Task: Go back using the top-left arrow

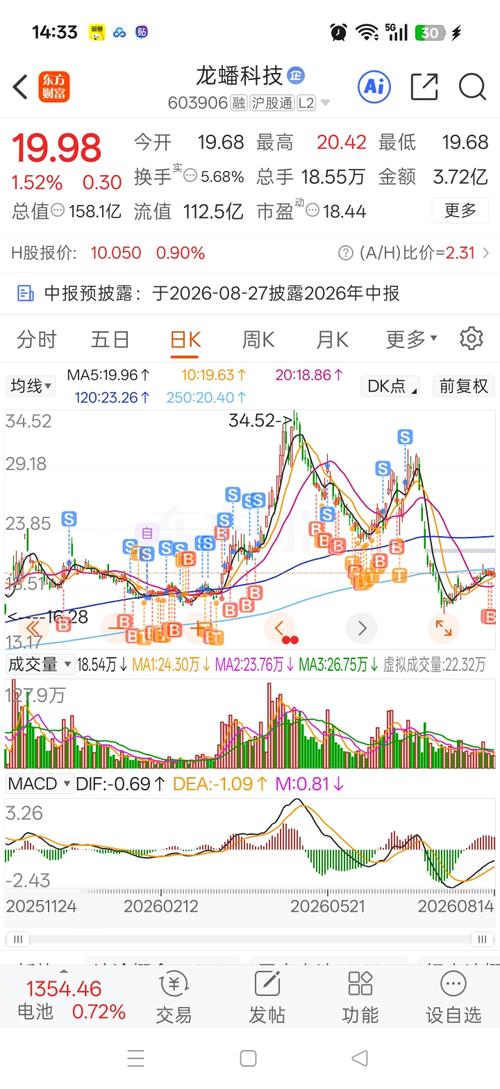Action: coord(20,88)
